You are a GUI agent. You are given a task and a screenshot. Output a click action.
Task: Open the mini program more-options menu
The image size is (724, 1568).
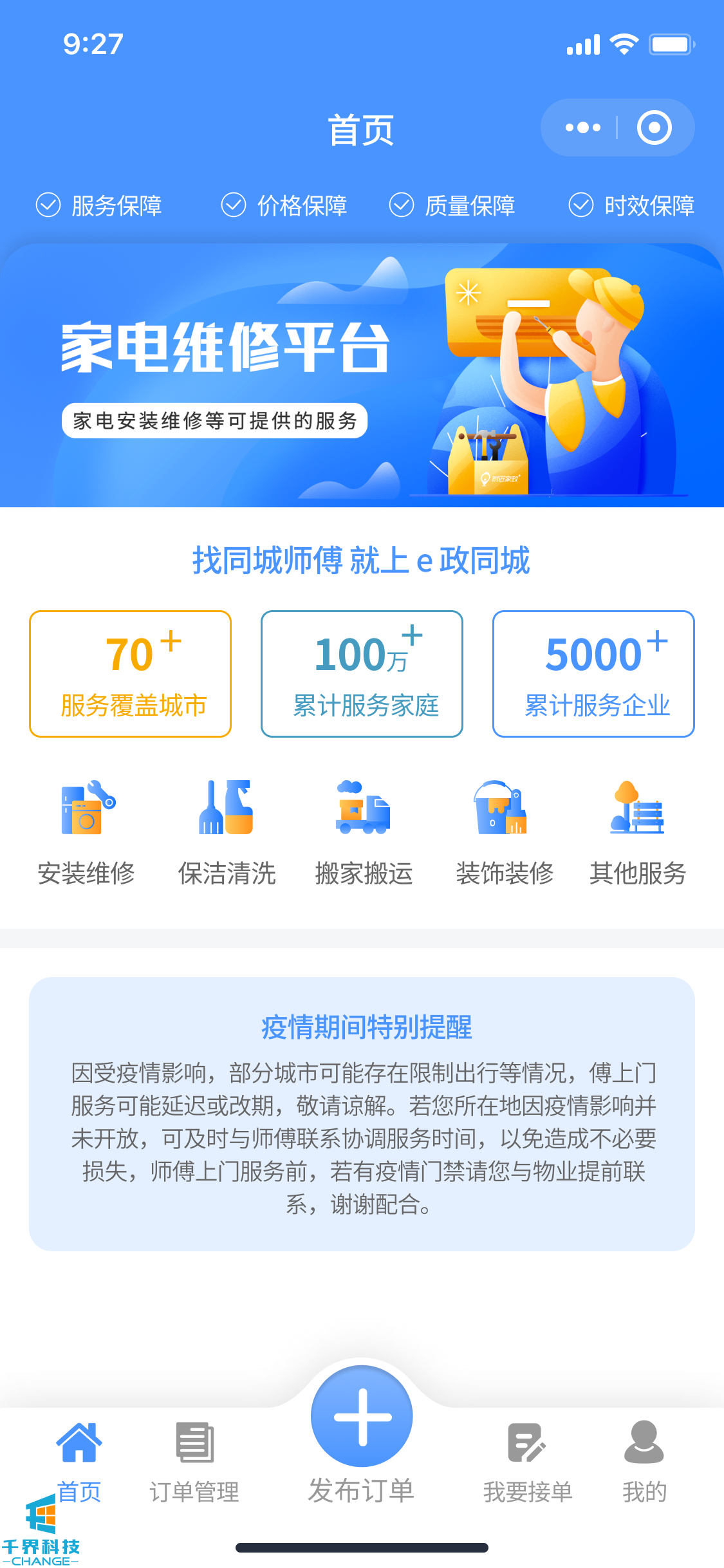(582, 127)
